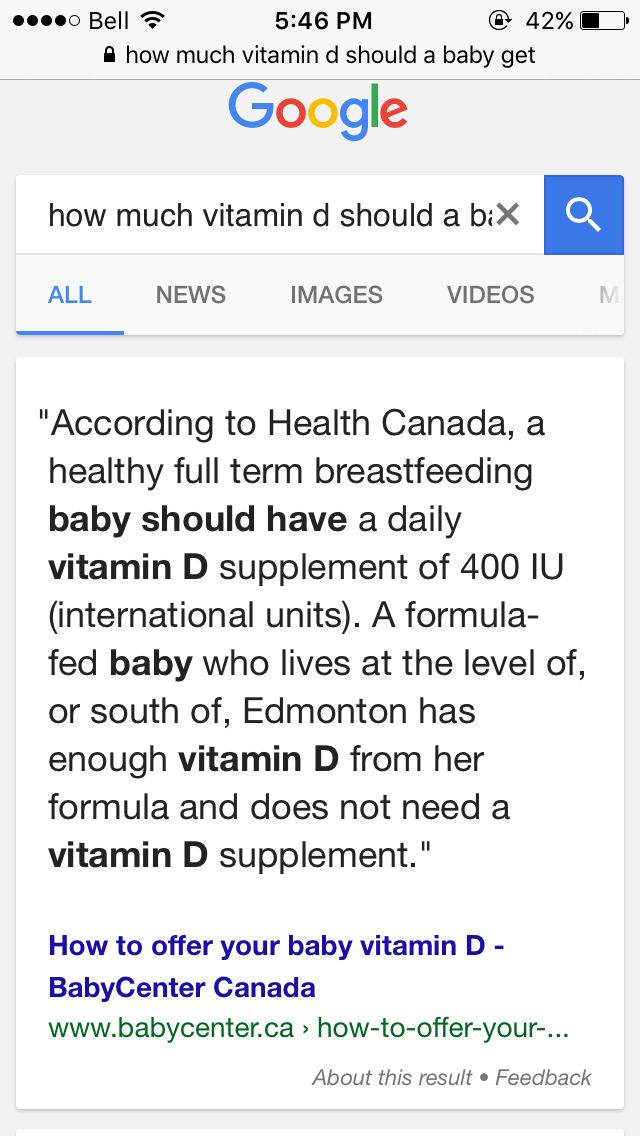
Task: Open the BabyCenter Canada vitamin D article
Action: 276,966
